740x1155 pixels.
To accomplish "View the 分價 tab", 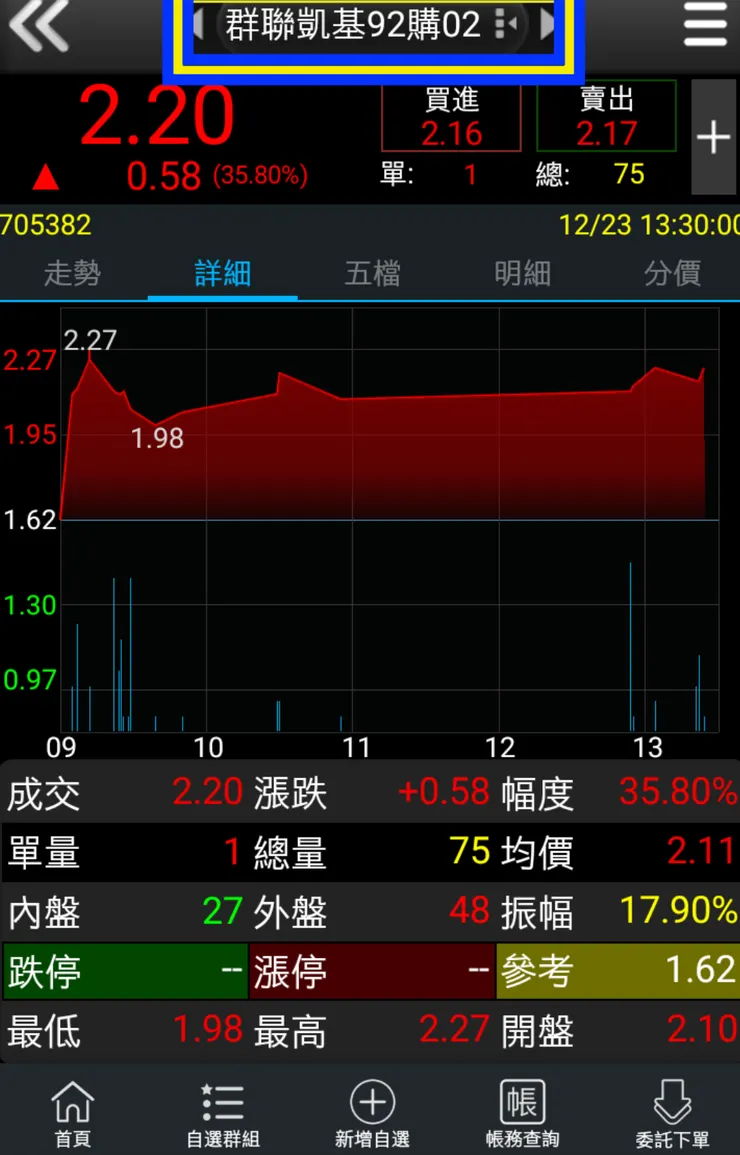I will 672,273.
